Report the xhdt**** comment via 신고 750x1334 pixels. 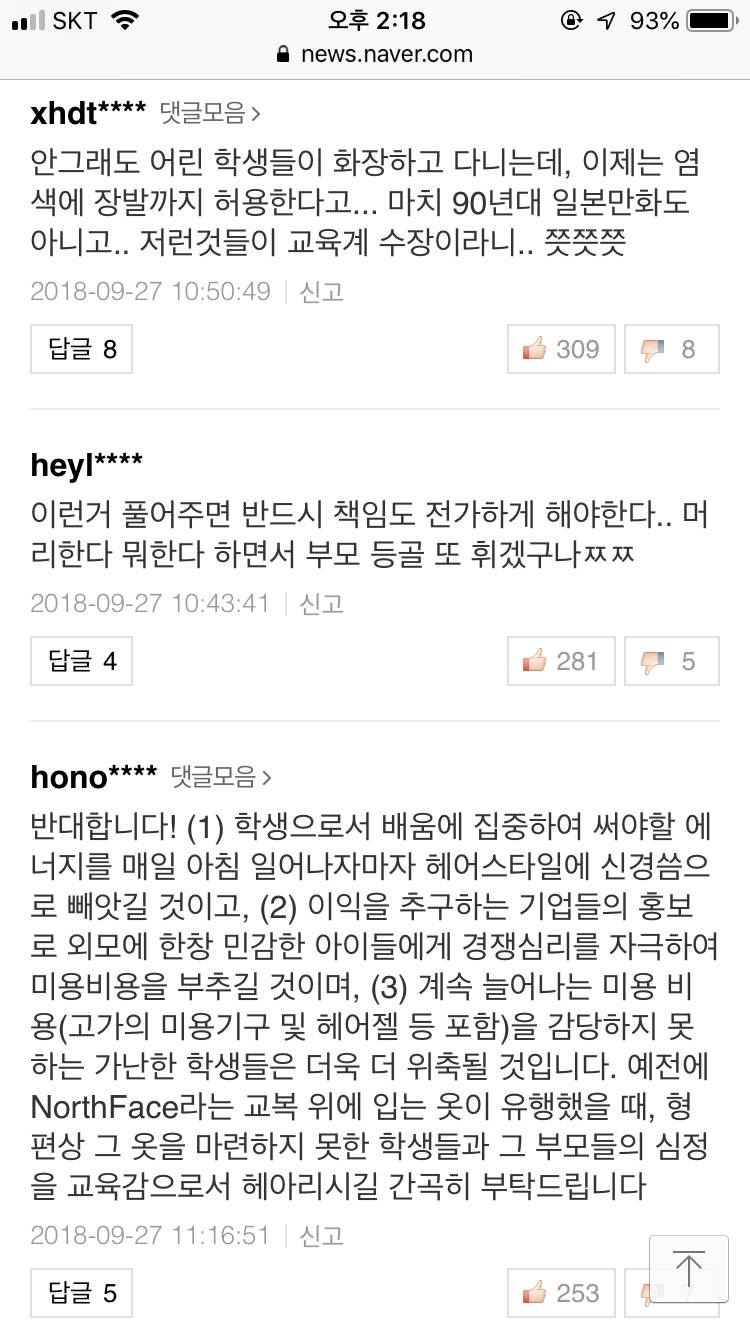pos(322,291)
